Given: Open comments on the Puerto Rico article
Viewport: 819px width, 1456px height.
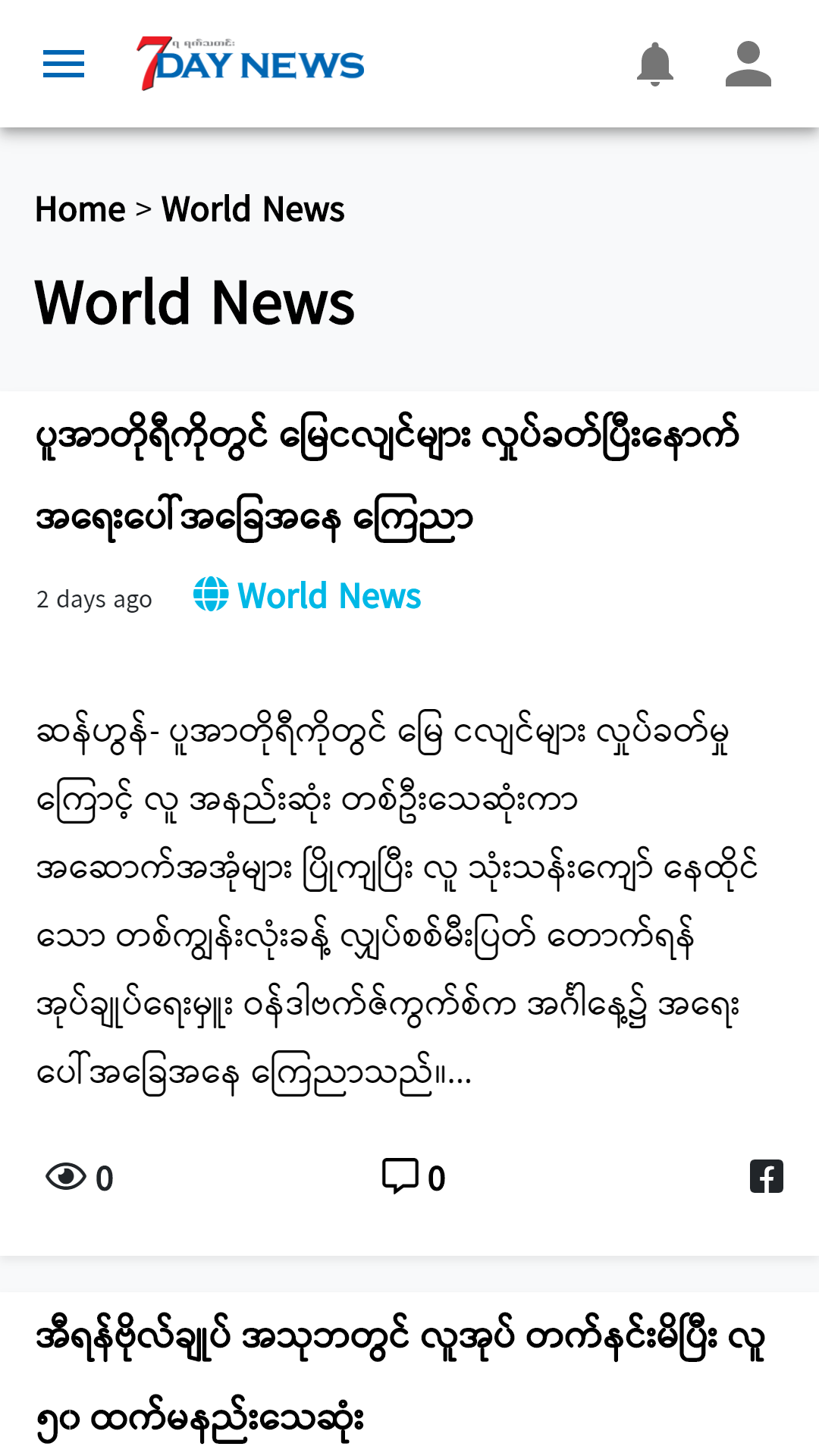Looking at the screenshot, I should (x=413, y=1177).
